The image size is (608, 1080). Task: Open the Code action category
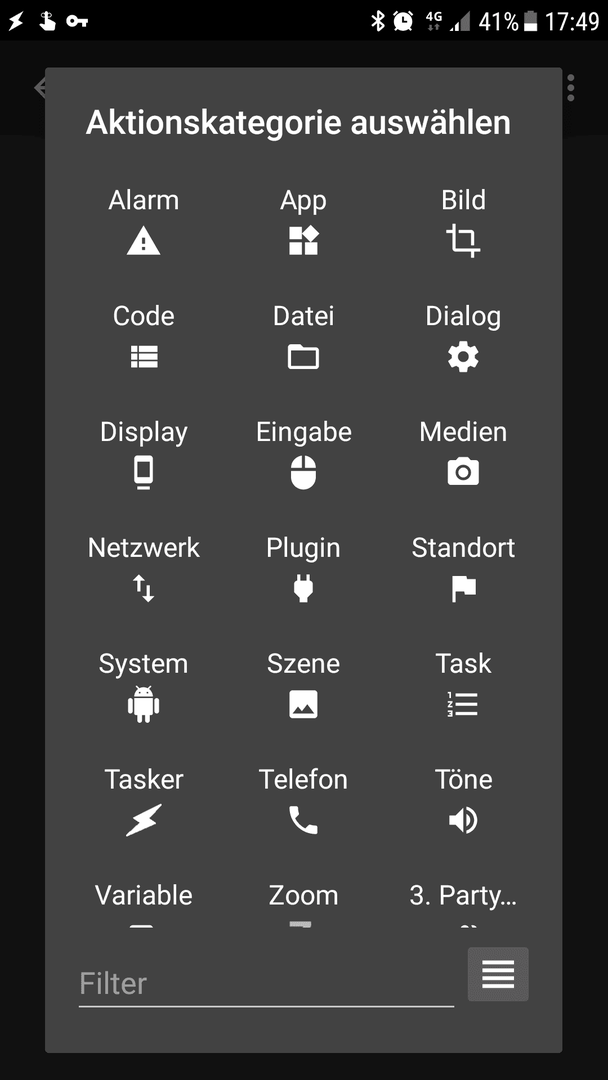(143, 338)
